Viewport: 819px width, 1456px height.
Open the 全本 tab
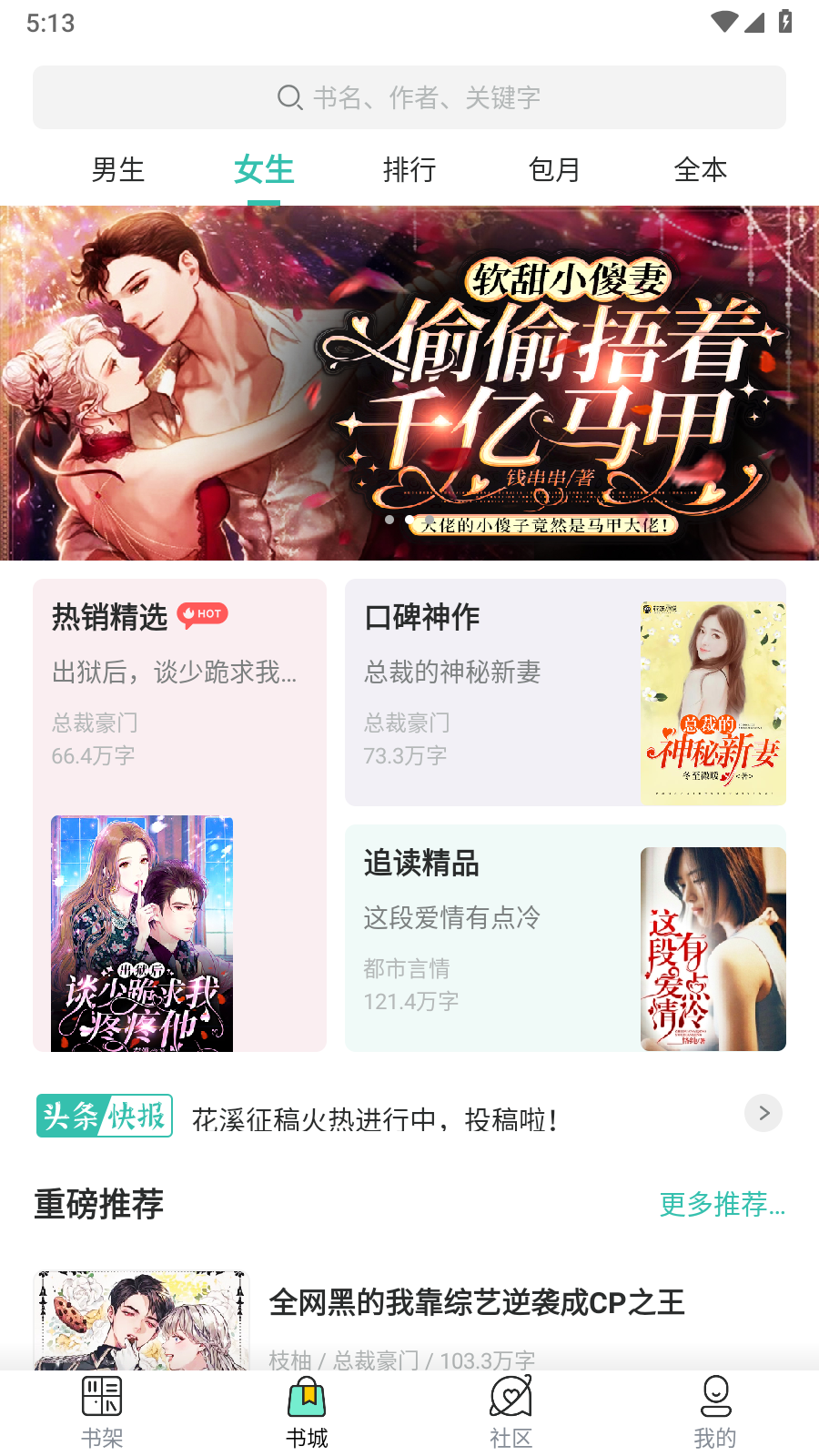(x=701, y=170)
